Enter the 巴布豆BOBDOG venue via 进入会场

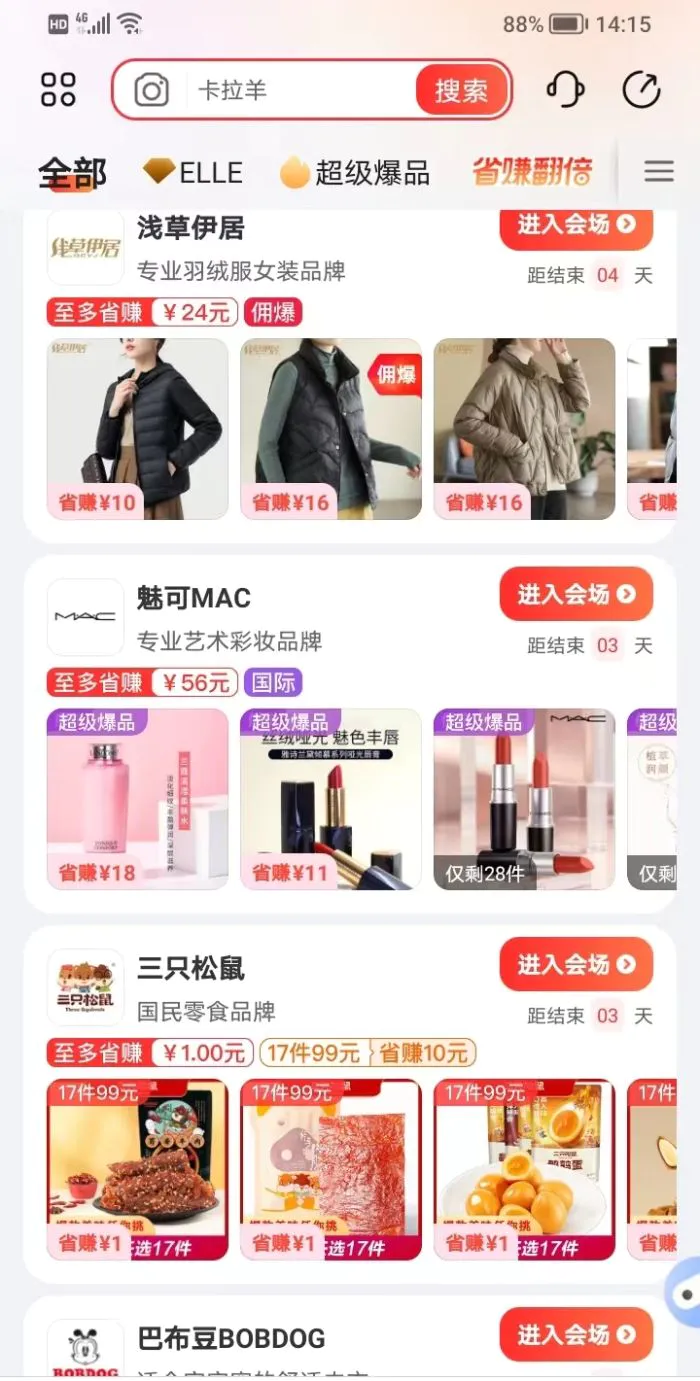point(576,1334)
